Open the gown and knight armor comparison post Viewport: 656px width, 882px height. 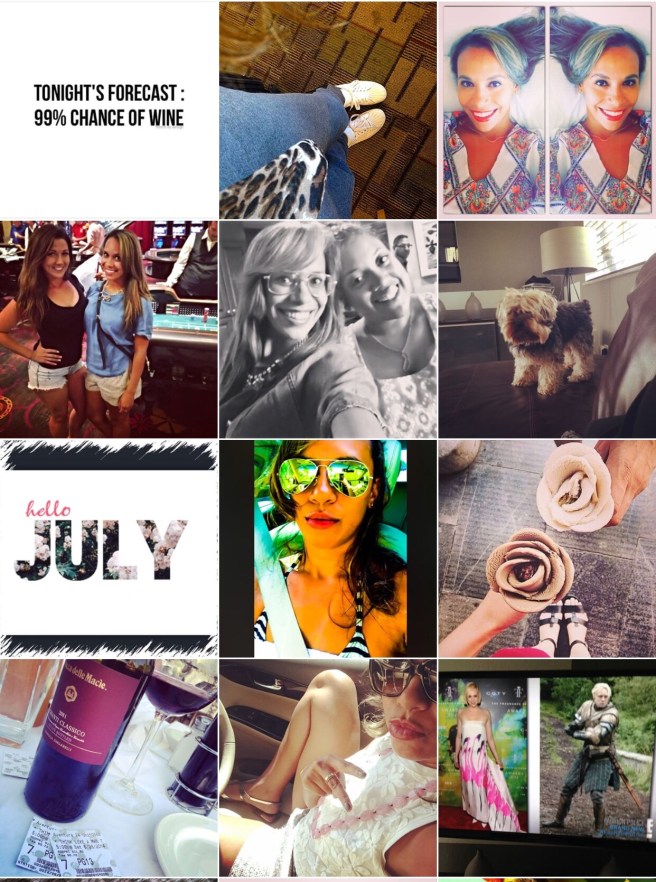click(x=547, y=767)
